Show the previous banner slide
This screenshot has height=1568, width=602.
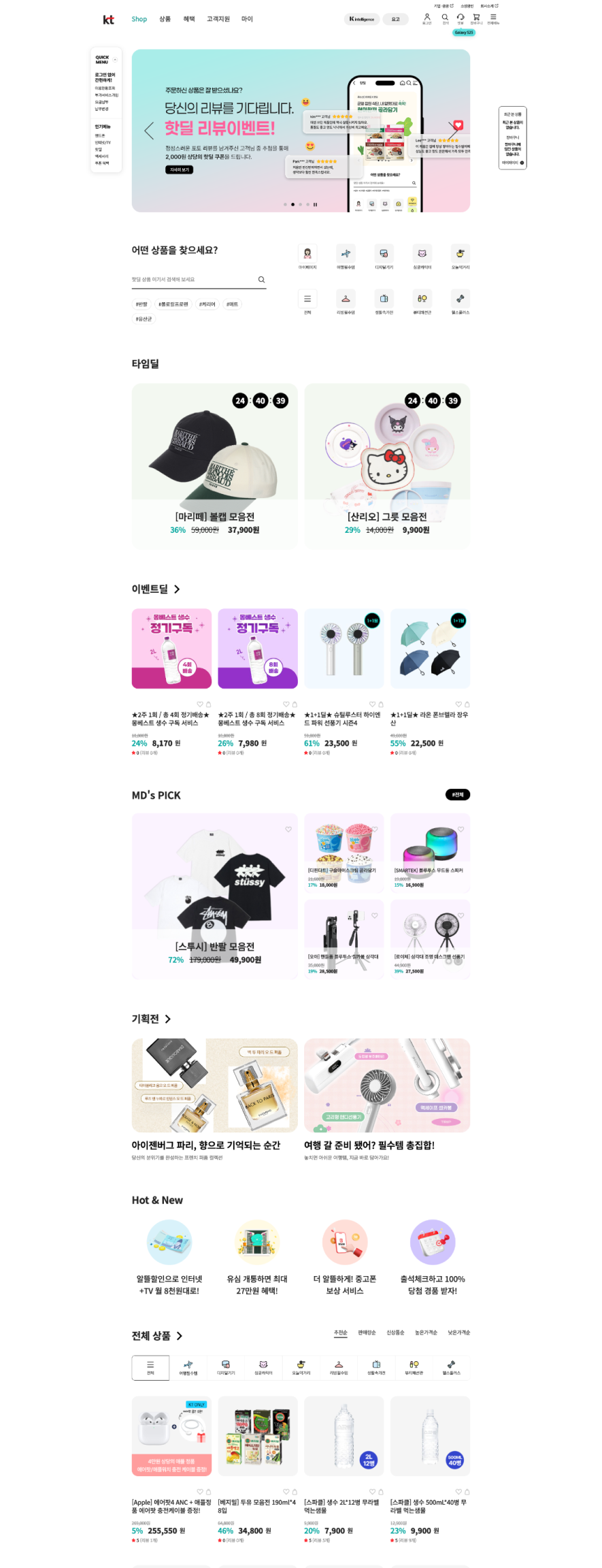(149, 131)
